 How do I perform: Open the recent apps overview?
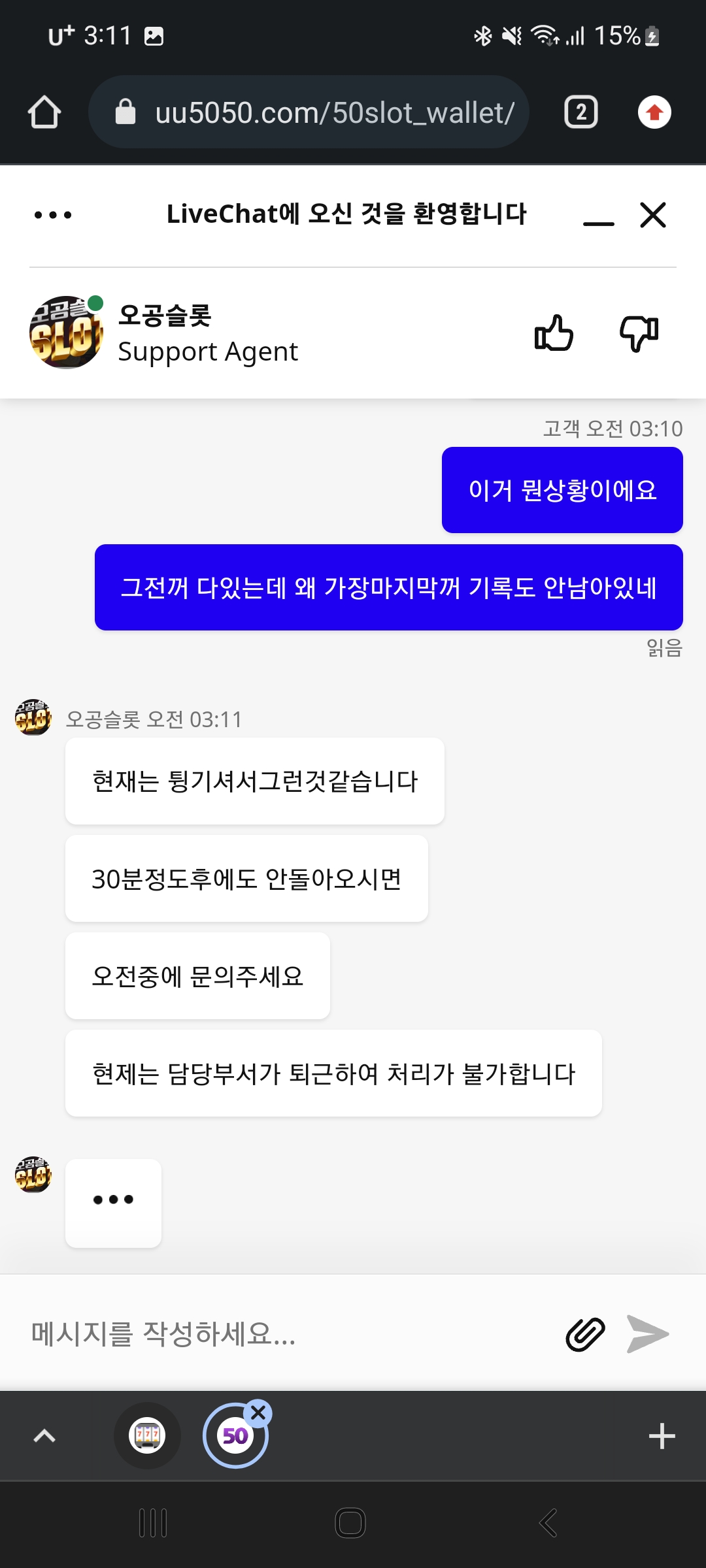tap(153, 1523)
